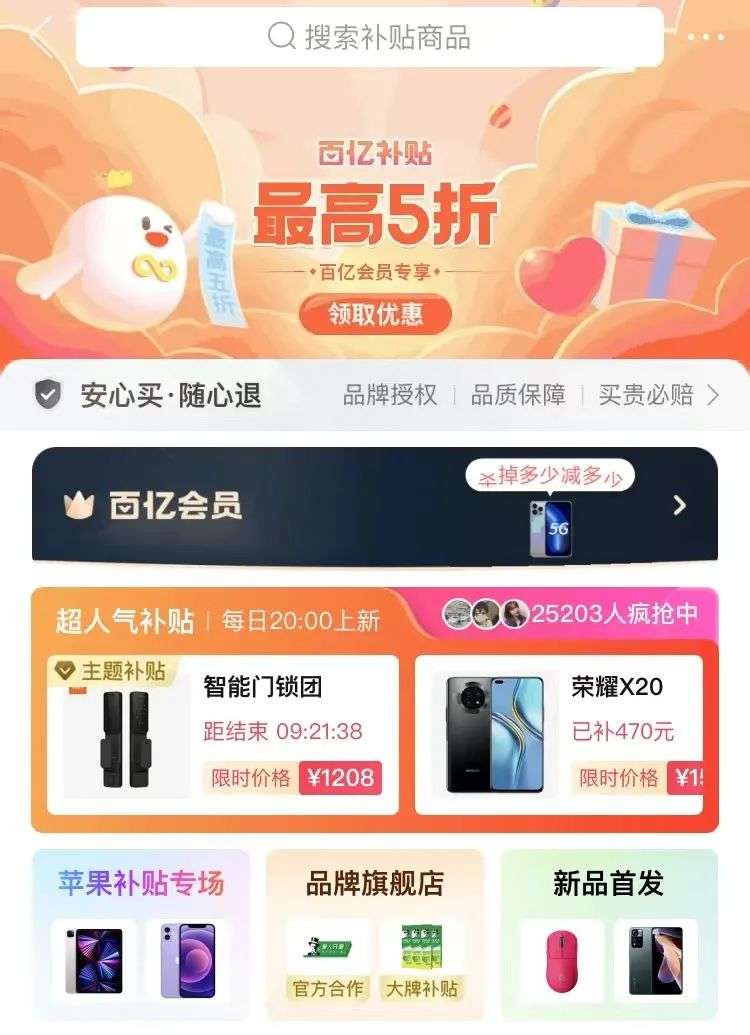The height and width of the screenshot is (1035, 750).
Task: Open the 安心买·随心退 guarantee details
Action: (x=375, y=395)
